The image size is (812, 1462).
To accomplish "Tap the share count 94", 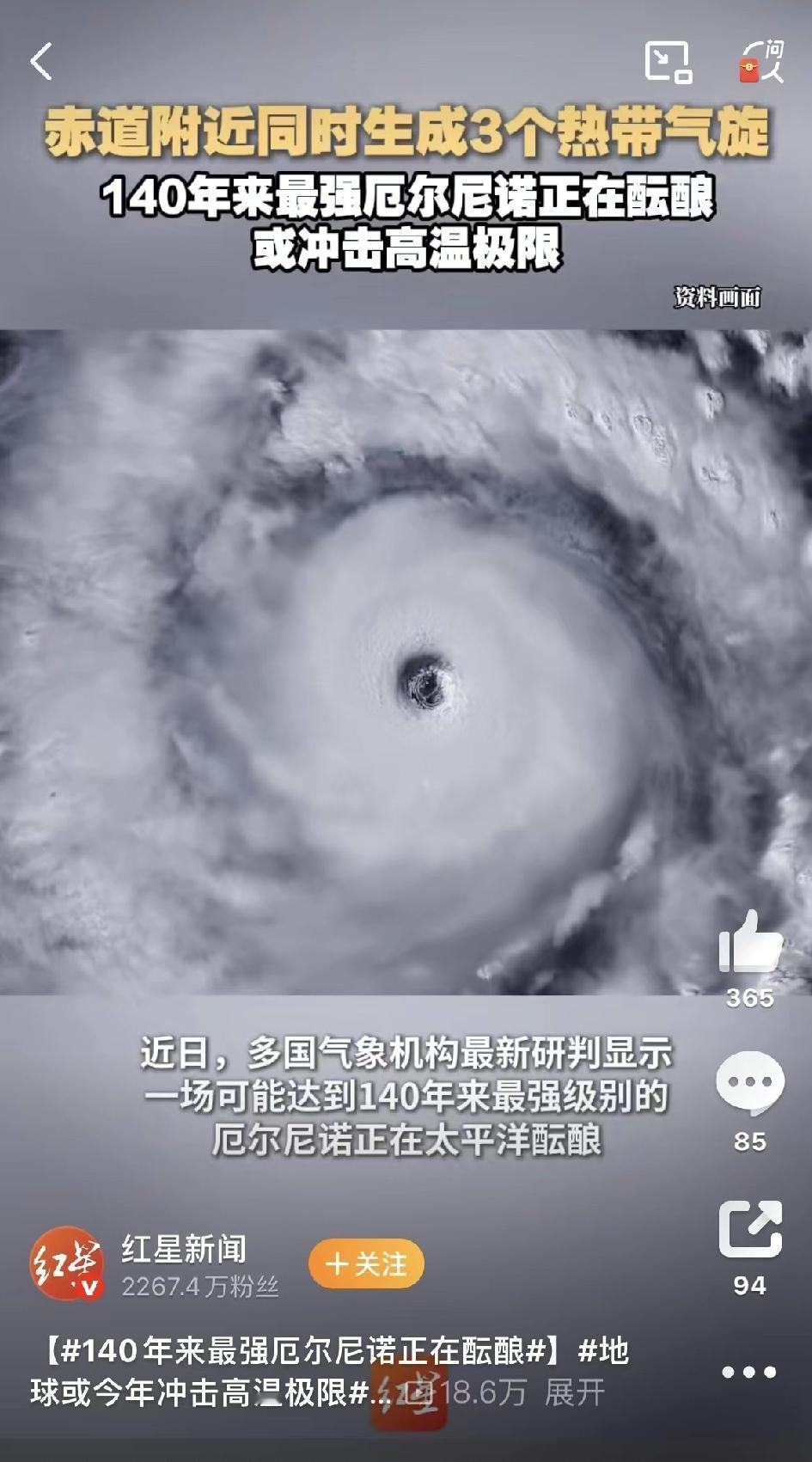I will coord(751,1284).
